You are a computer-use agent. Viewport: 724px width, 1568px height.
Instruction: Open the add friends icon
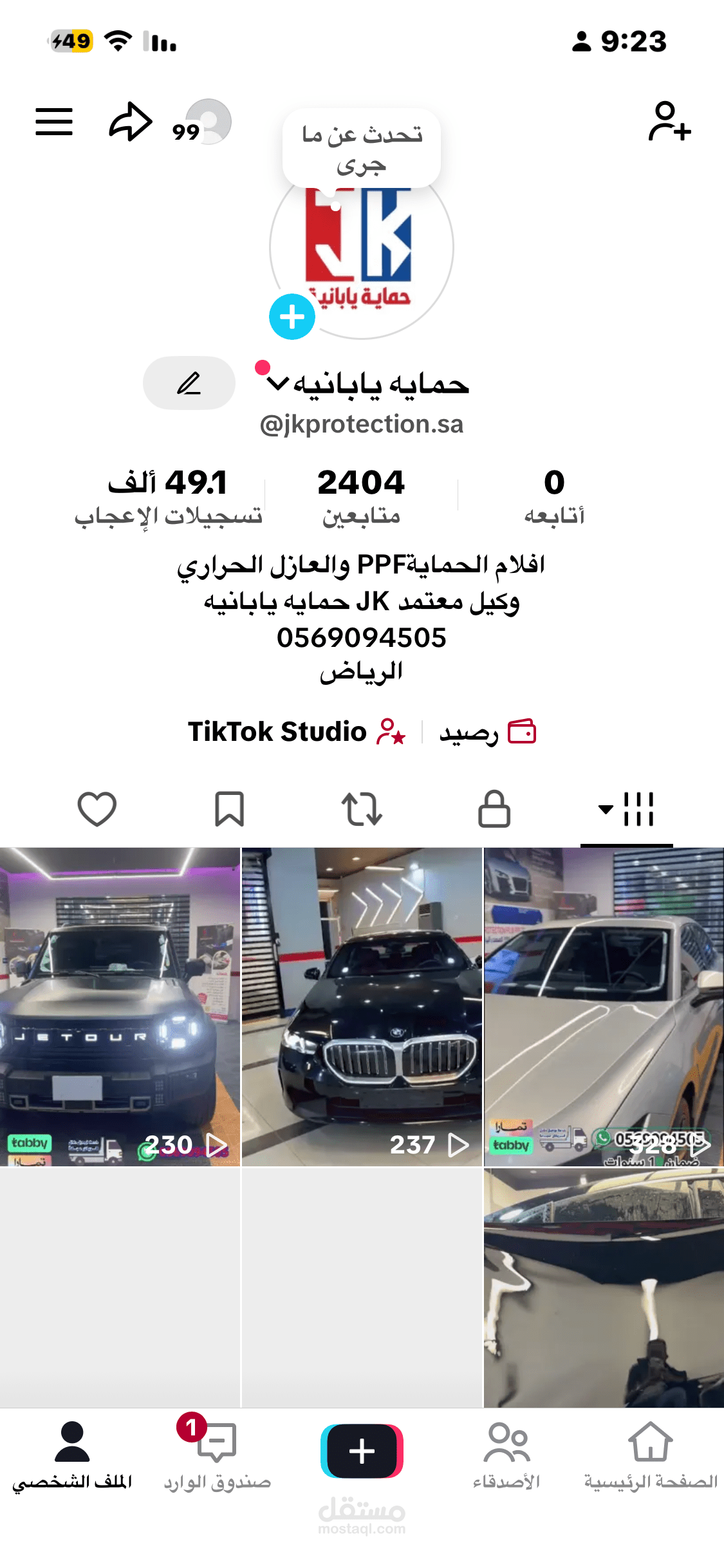click(669, 122)
